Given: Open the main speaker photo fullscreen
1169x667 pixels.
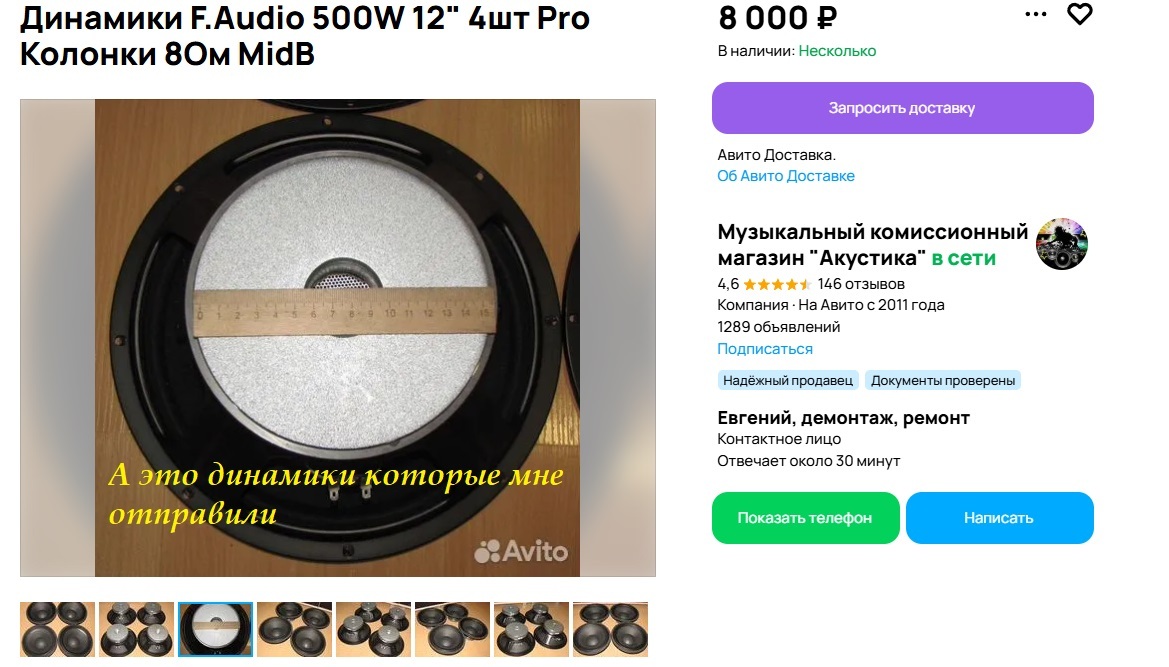Looking at the screenshot, I should click(337, 338).
